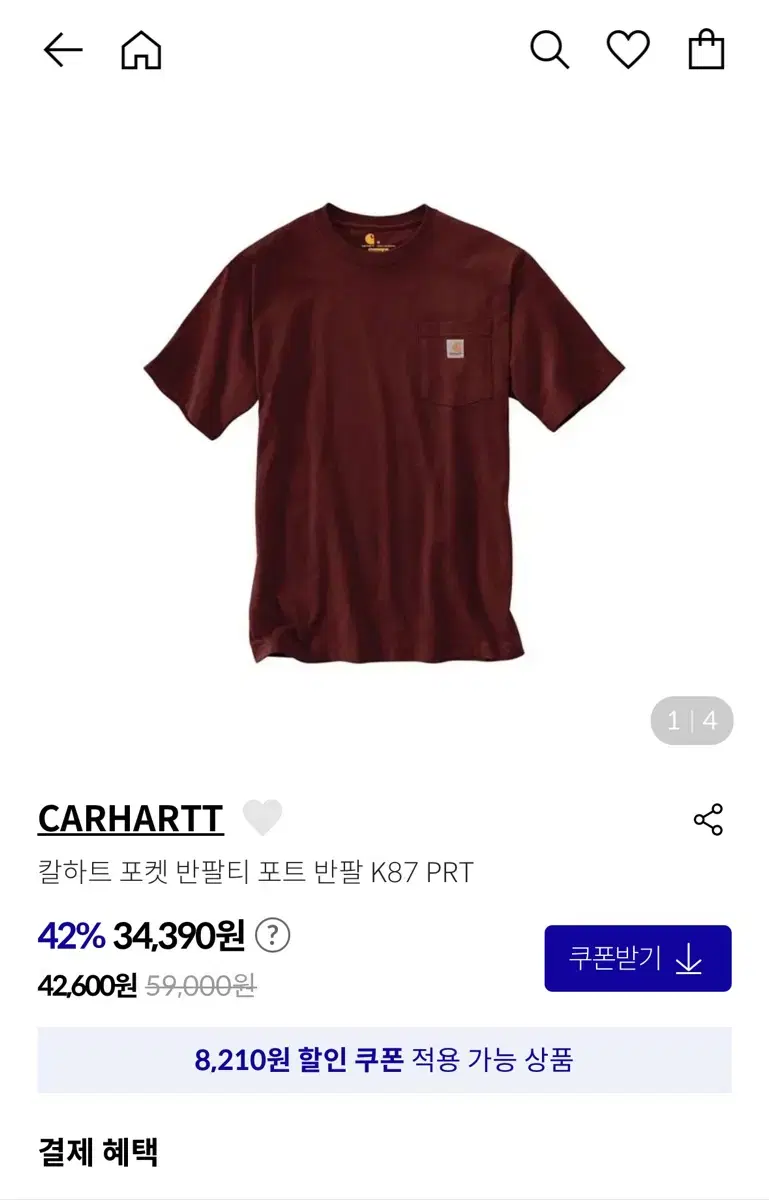Share this product
Image resolution: width=769 pixels, height=1200 pixels.
tap(708, 819)
